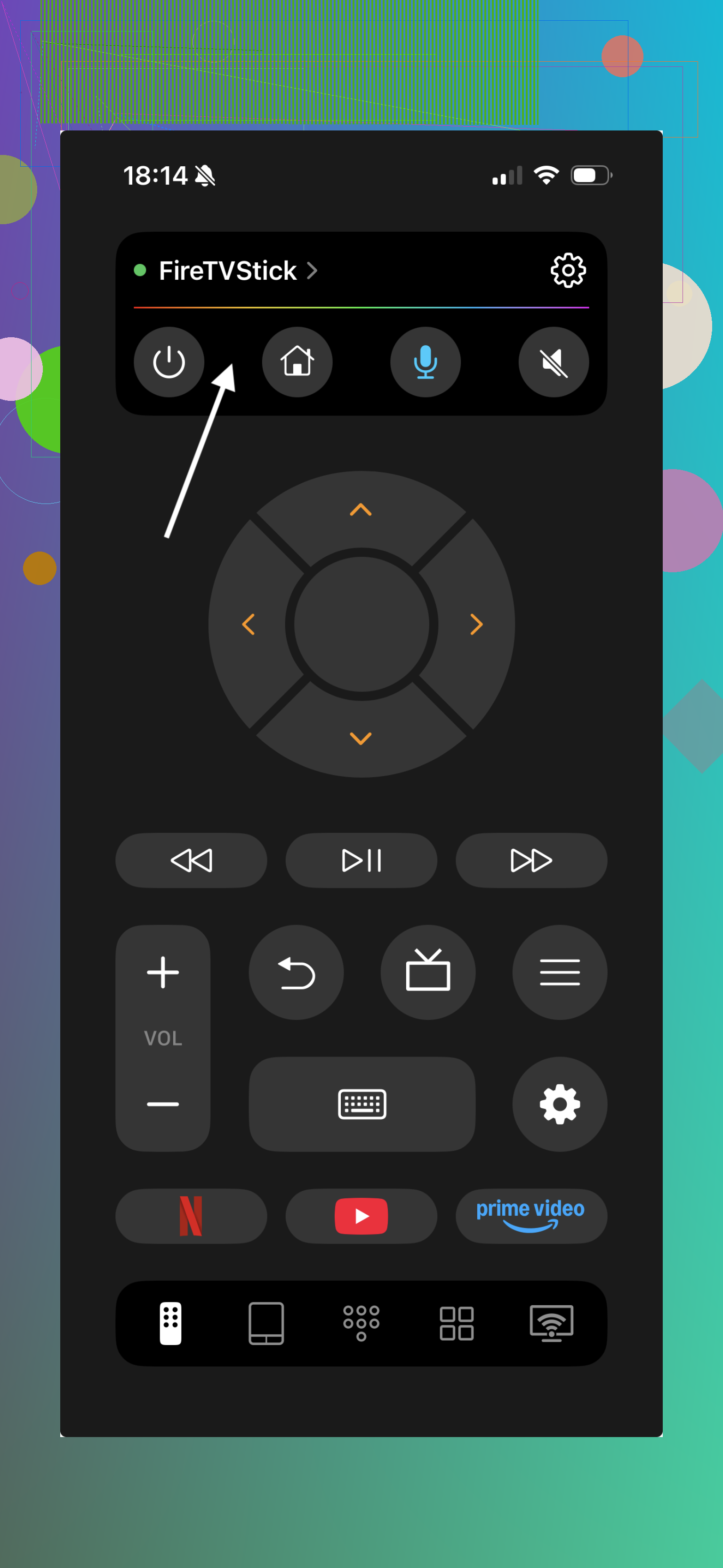The width and height of the screenshot is (723, 1568).
Task: Go back using the return button
Action: coord(296,973)
